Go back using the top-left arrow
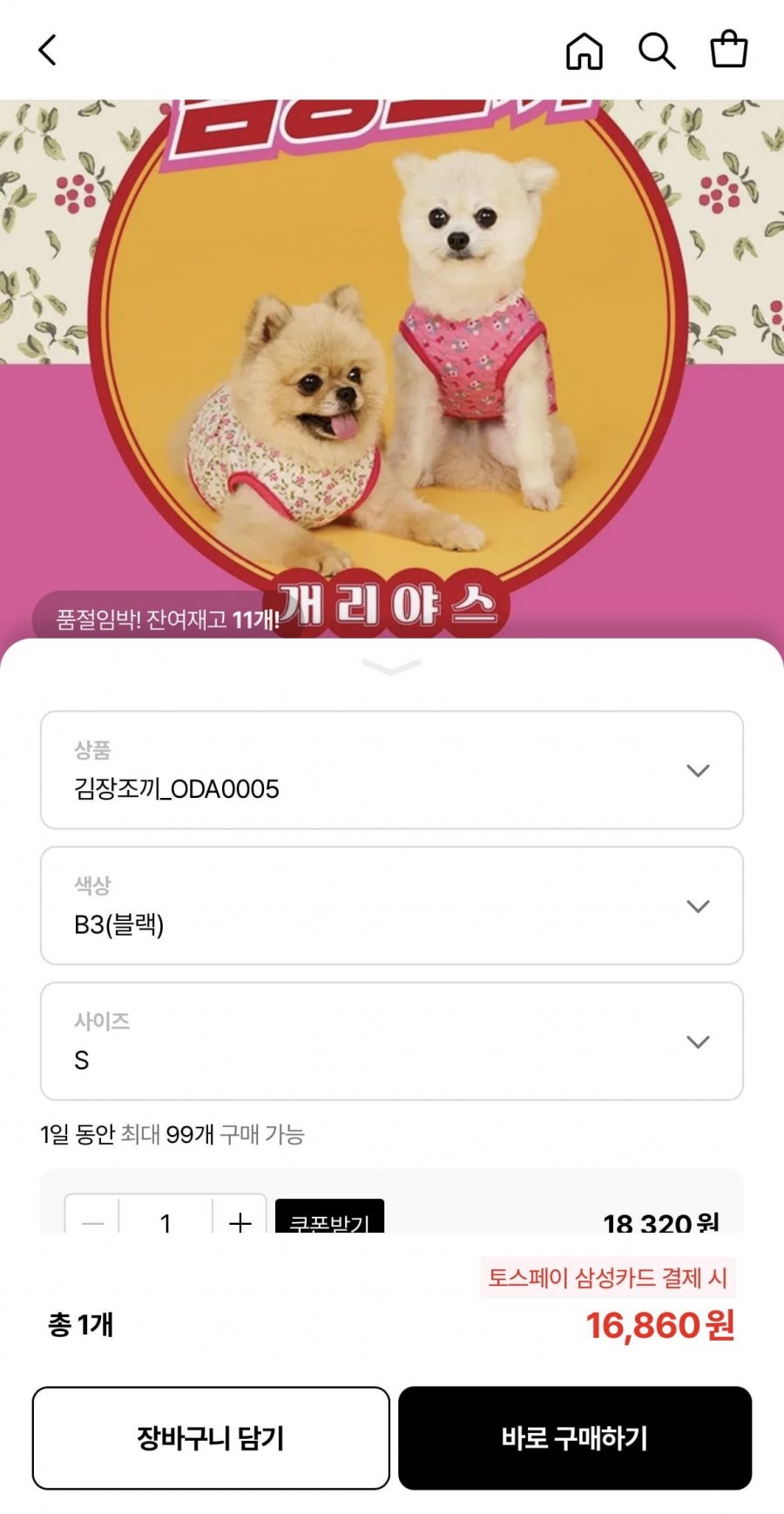 pyautogui.click(x=48, y=51)
